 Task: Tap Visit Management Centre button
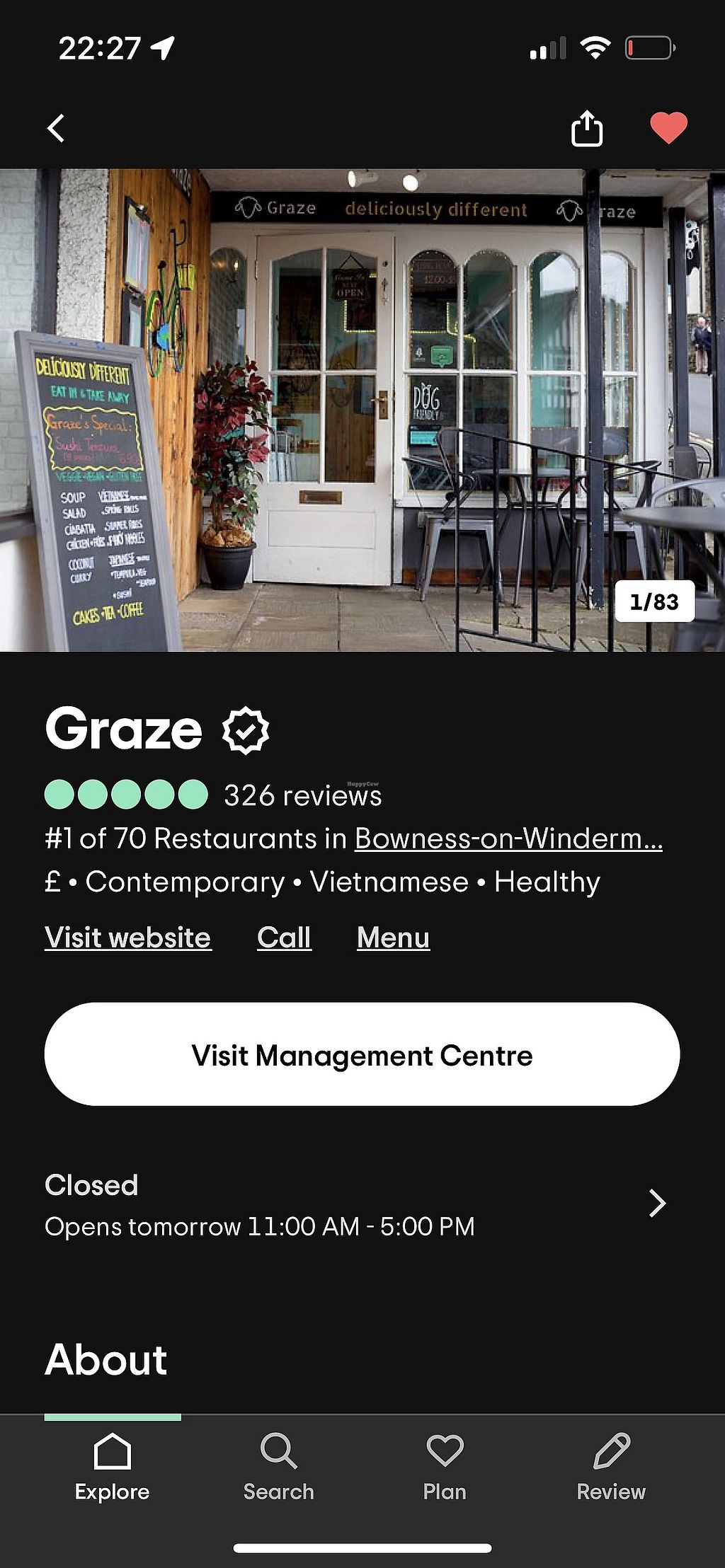click(x=362, y=1054)
